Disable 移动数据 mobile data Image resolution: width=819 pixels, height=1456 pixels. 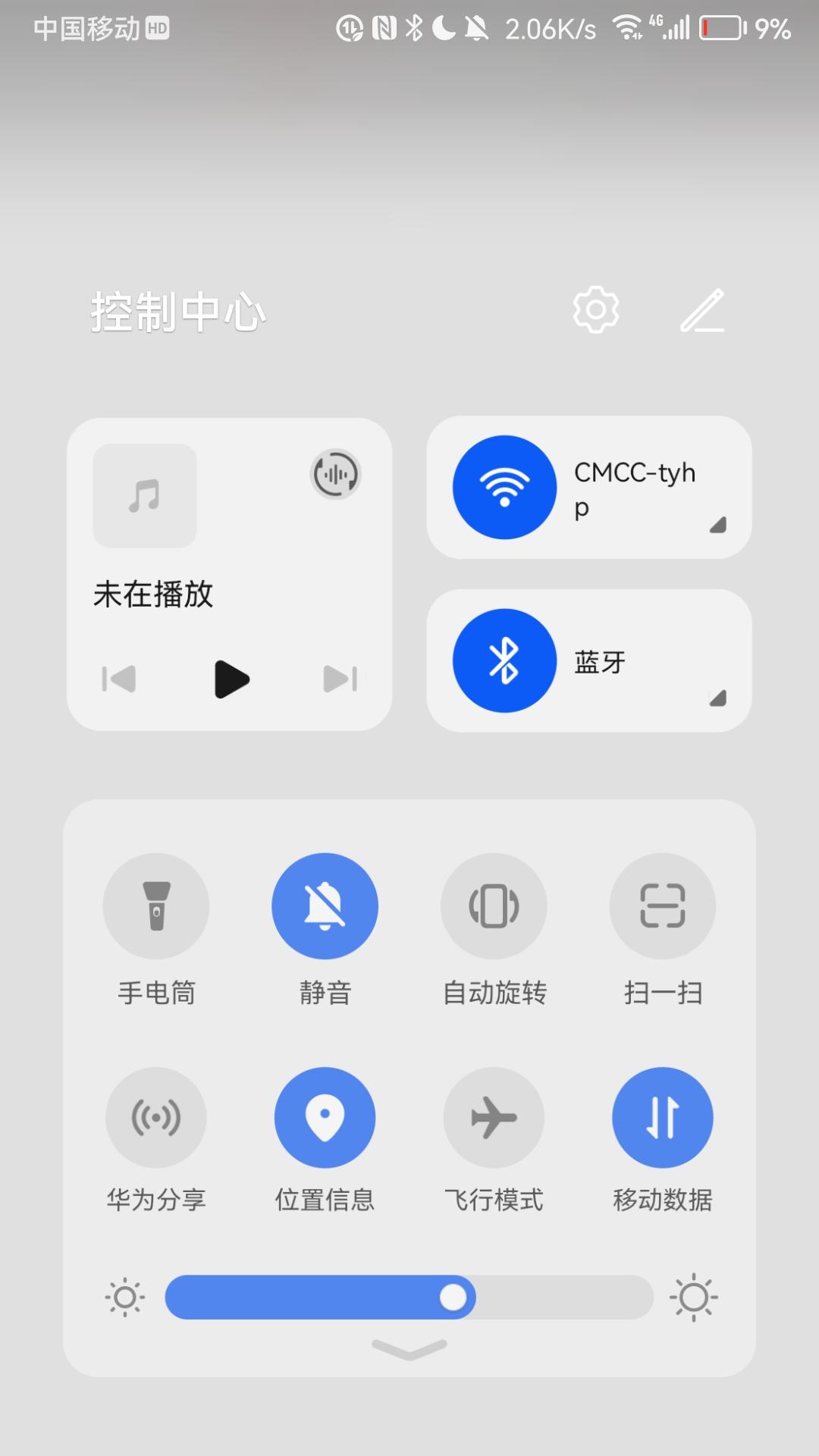(x=663, y=1117)
